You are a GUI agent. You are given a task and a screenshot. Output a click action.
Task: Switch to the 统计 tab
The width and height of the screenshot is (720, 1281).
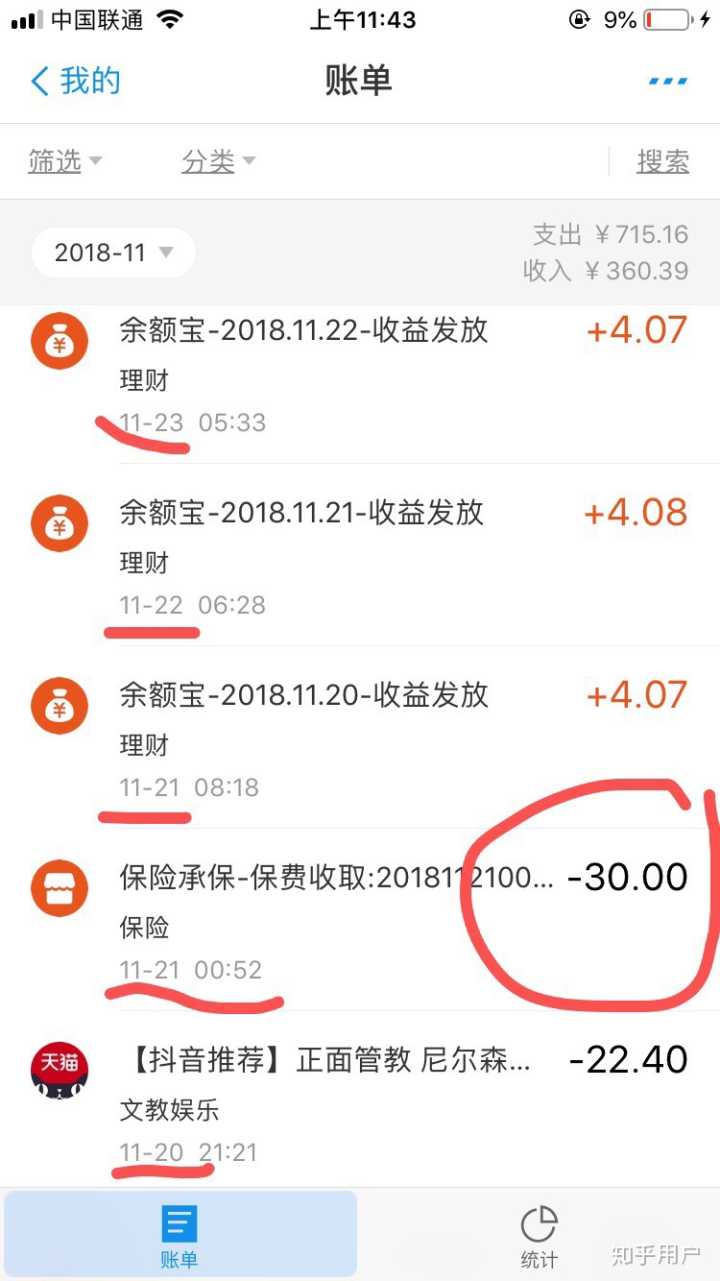tap(538, 1236)
